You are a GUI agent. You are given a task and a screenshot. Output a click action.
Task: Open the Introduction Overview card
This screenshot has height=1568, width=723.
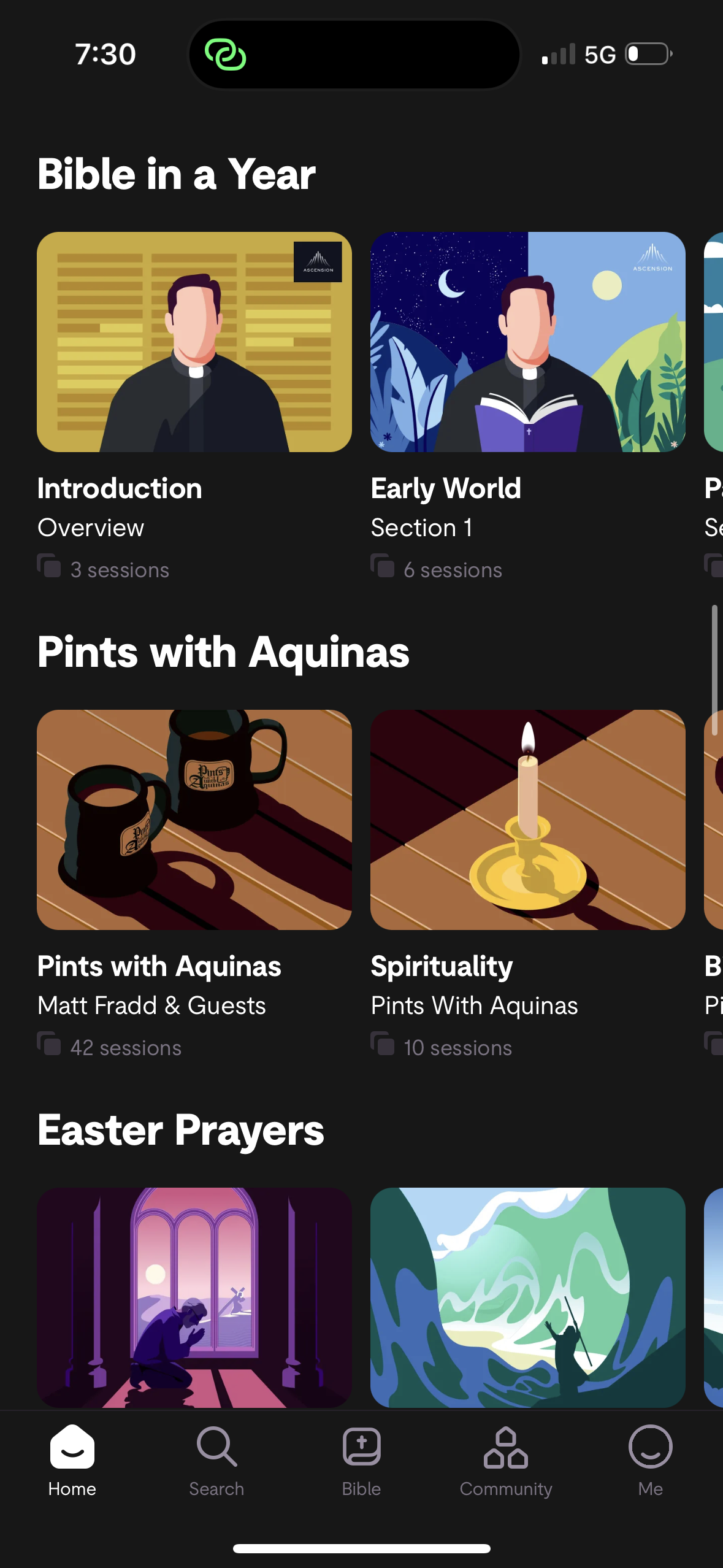(194, 342)
